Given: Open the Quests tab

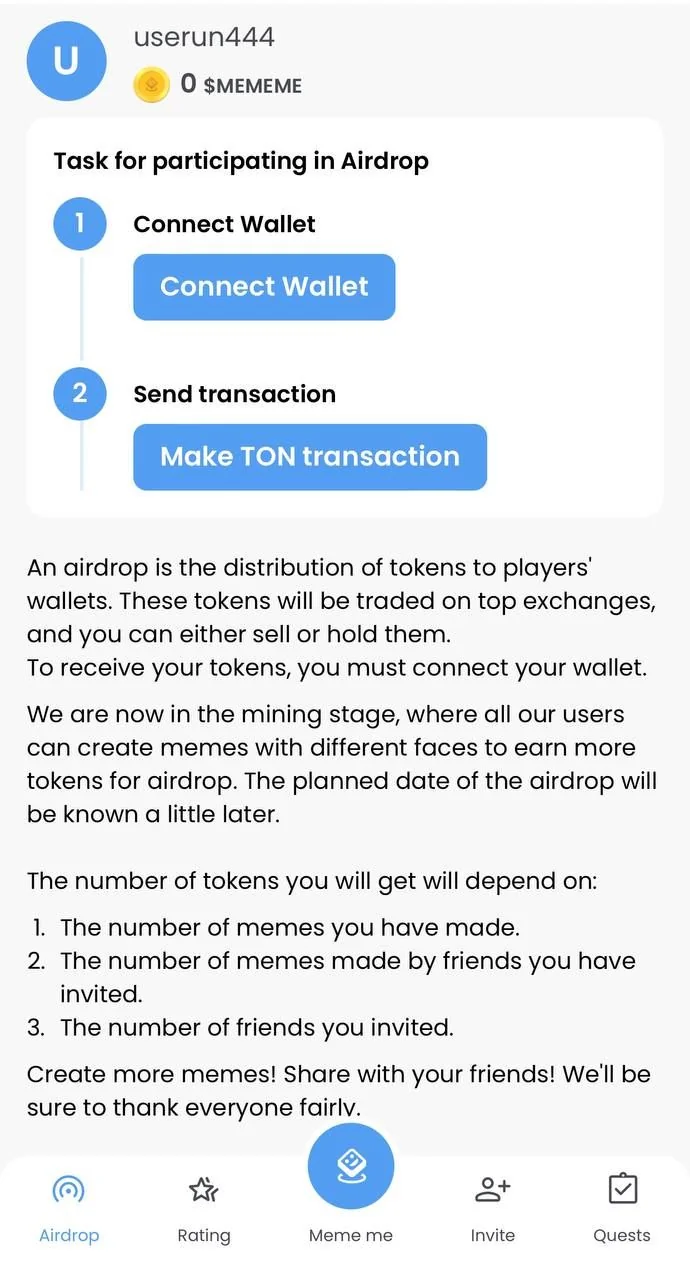Looking at the screenshot, I should (622, 1208).
